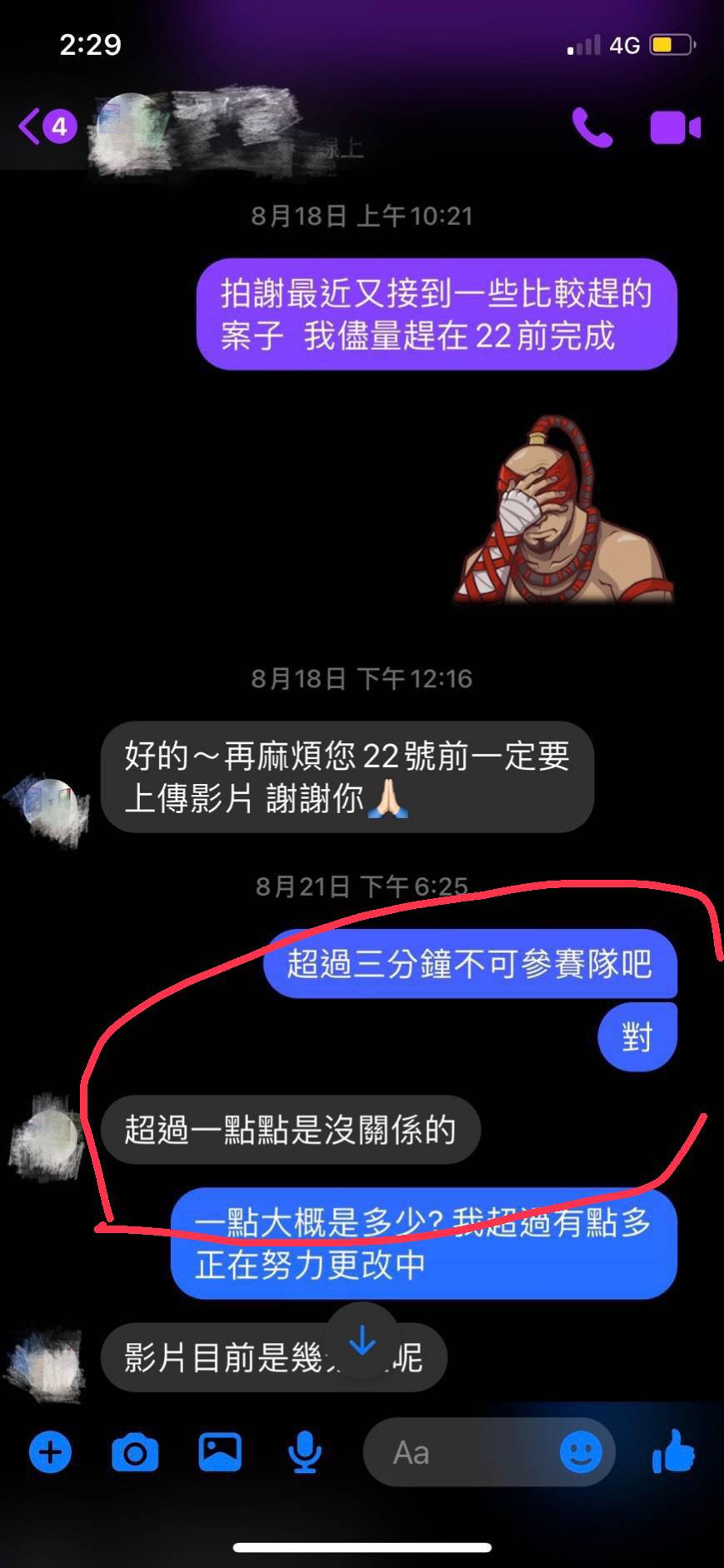Start a voice call
The image size is (724, 1568).
coord(592,127)
